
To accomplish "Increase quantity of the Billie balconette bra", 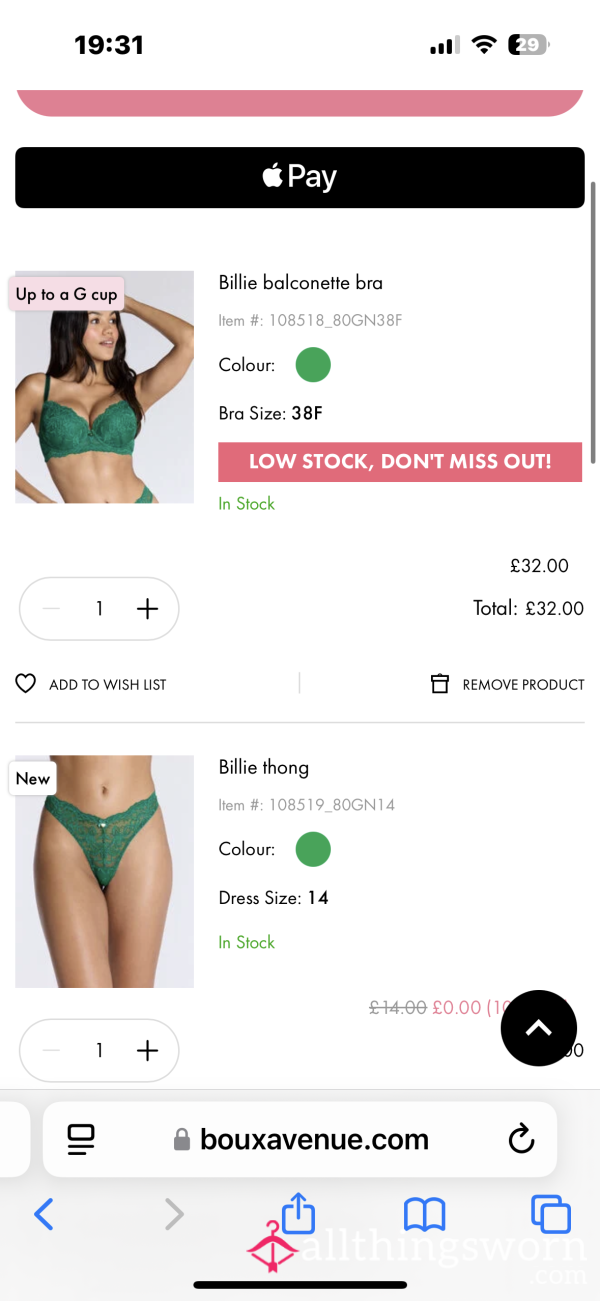I will (147, 608).
